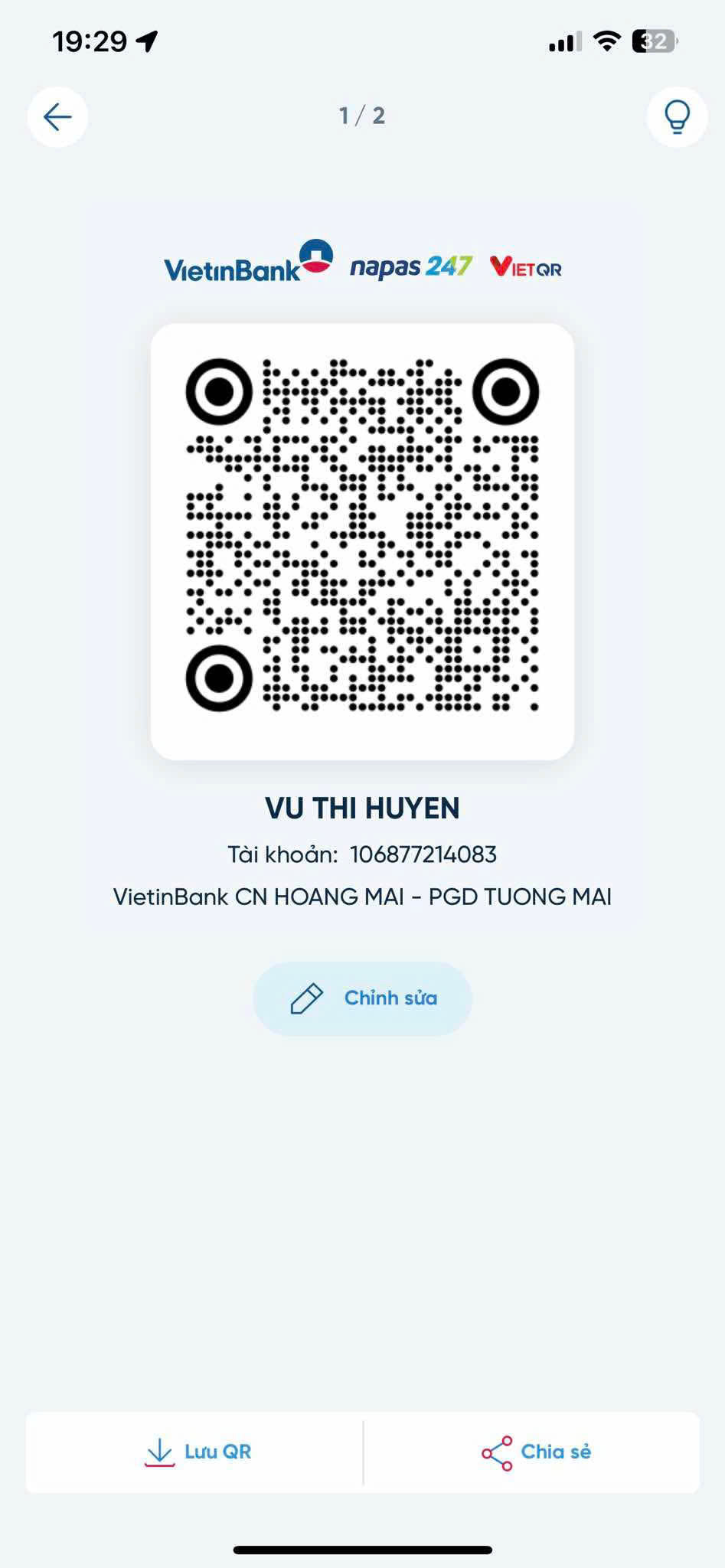Share the QR via Chia sẻ
This screenshot has height=1568, width=725.
(x=532, y=1452)
